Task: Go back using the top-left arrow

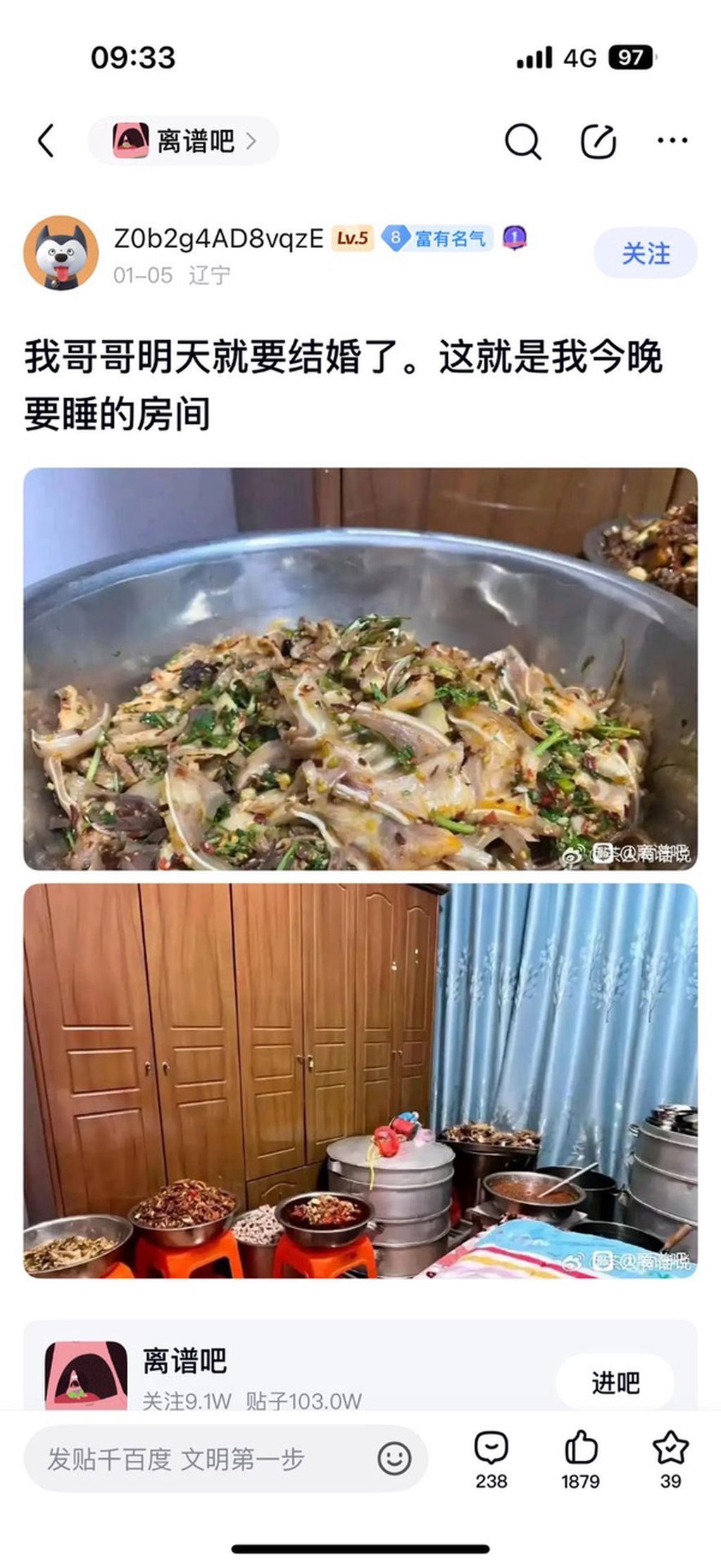Action: tap(46, 141)
